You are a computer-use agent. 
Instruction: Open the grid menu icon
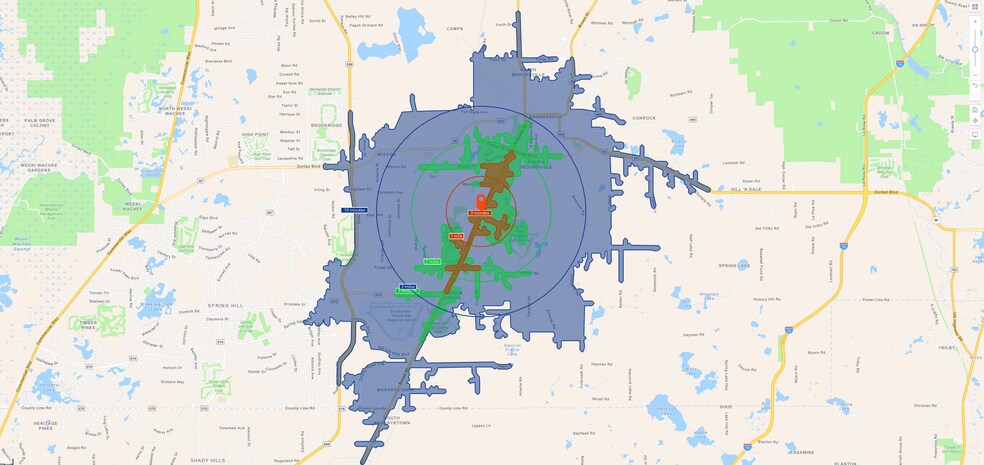(x=975, y=6)
